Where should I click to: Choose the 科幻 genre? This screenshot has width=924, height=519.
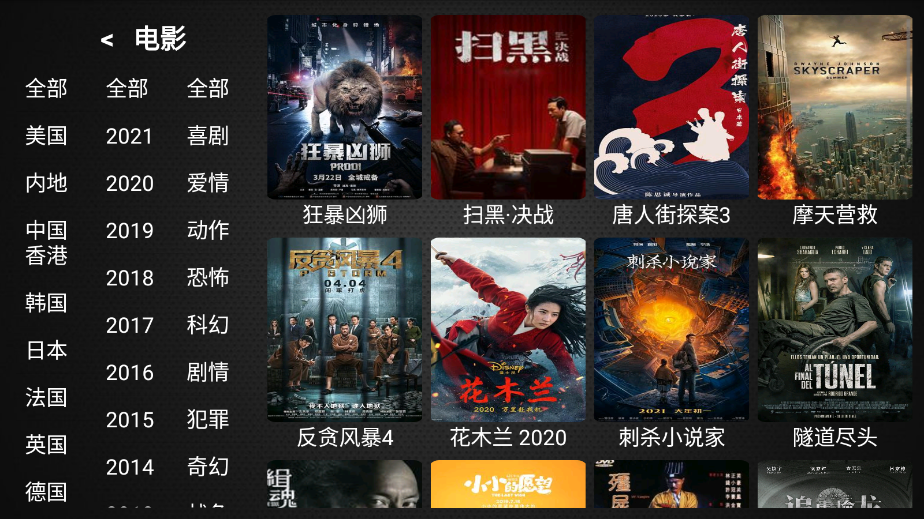pos(208,325)
